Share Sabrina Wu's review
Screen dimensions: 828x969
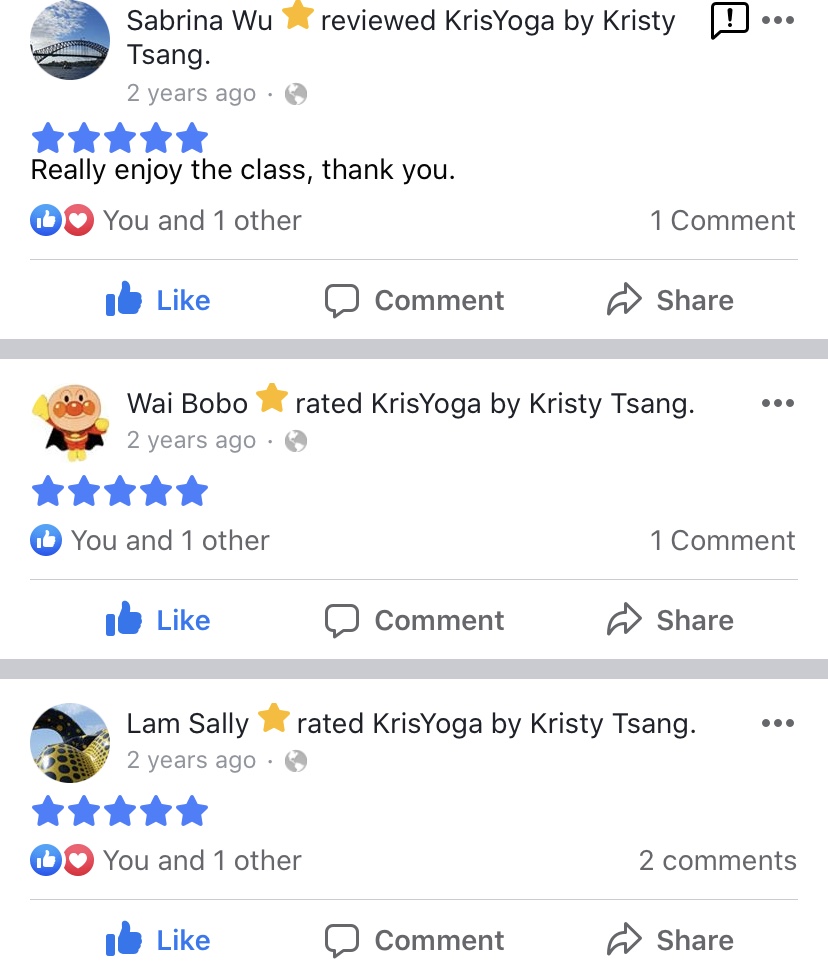pos(670,300)
